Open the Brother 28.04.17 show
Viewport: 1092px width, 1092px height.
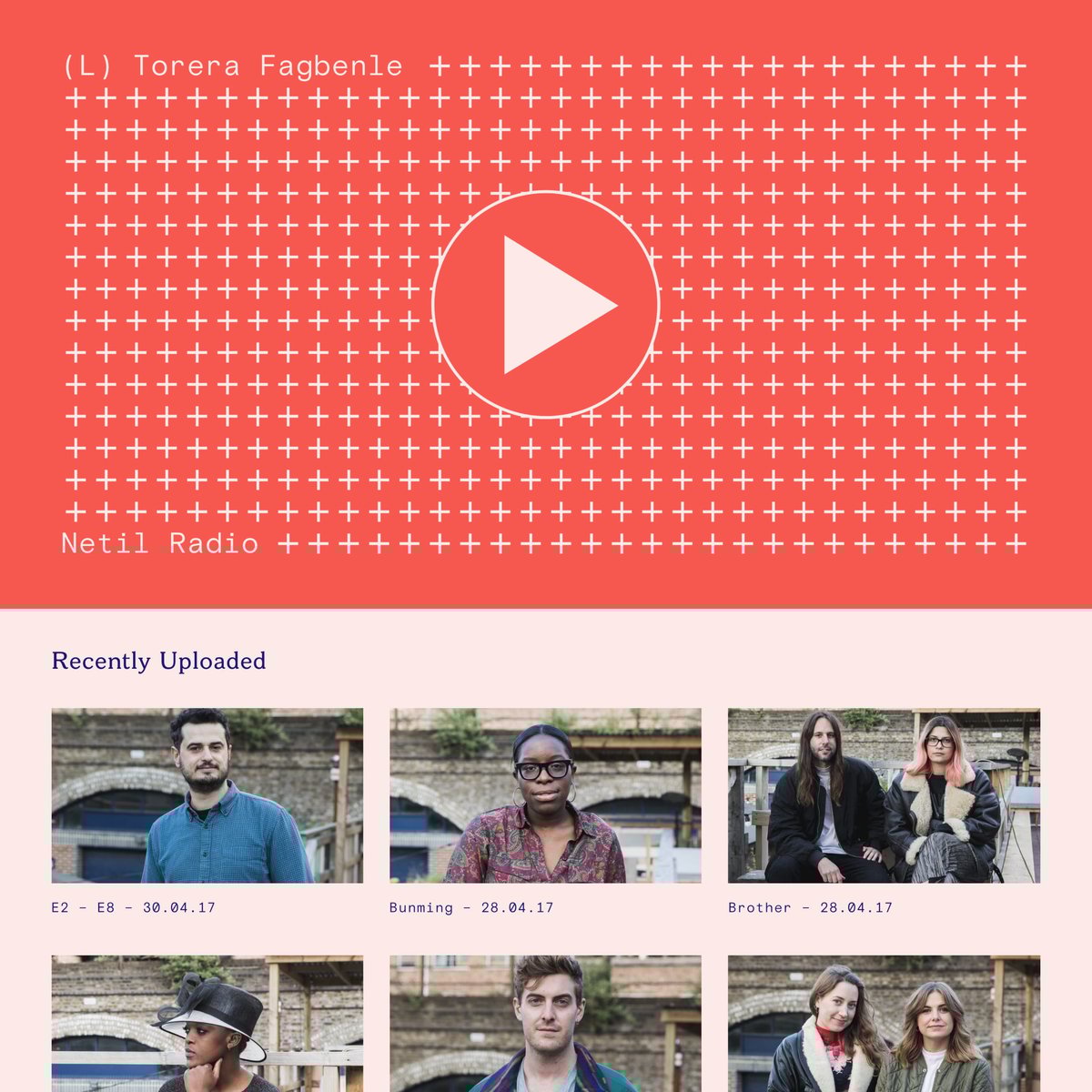pos(884,795)
